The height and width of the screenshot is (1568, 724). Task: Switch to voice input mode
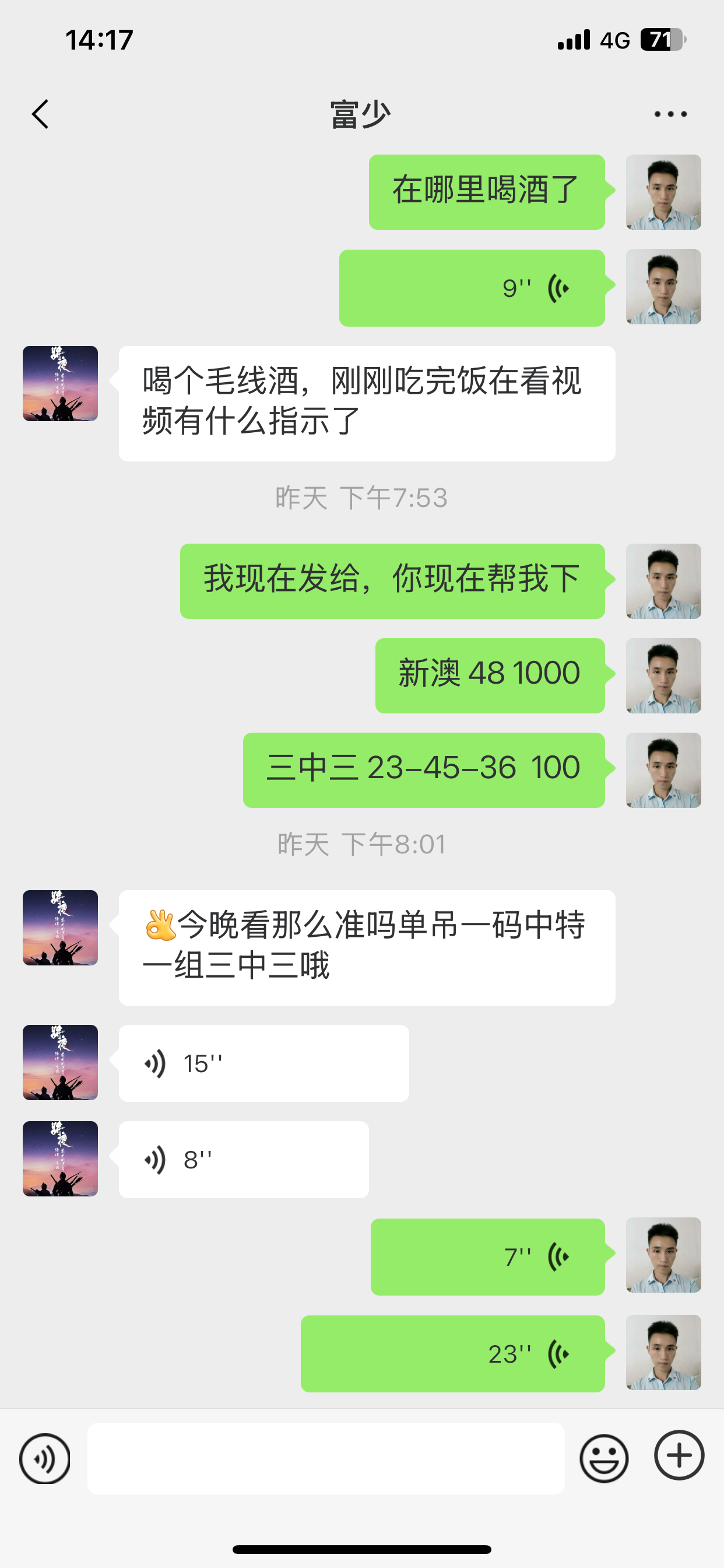pyautogui.click(x=44, y=1458)
